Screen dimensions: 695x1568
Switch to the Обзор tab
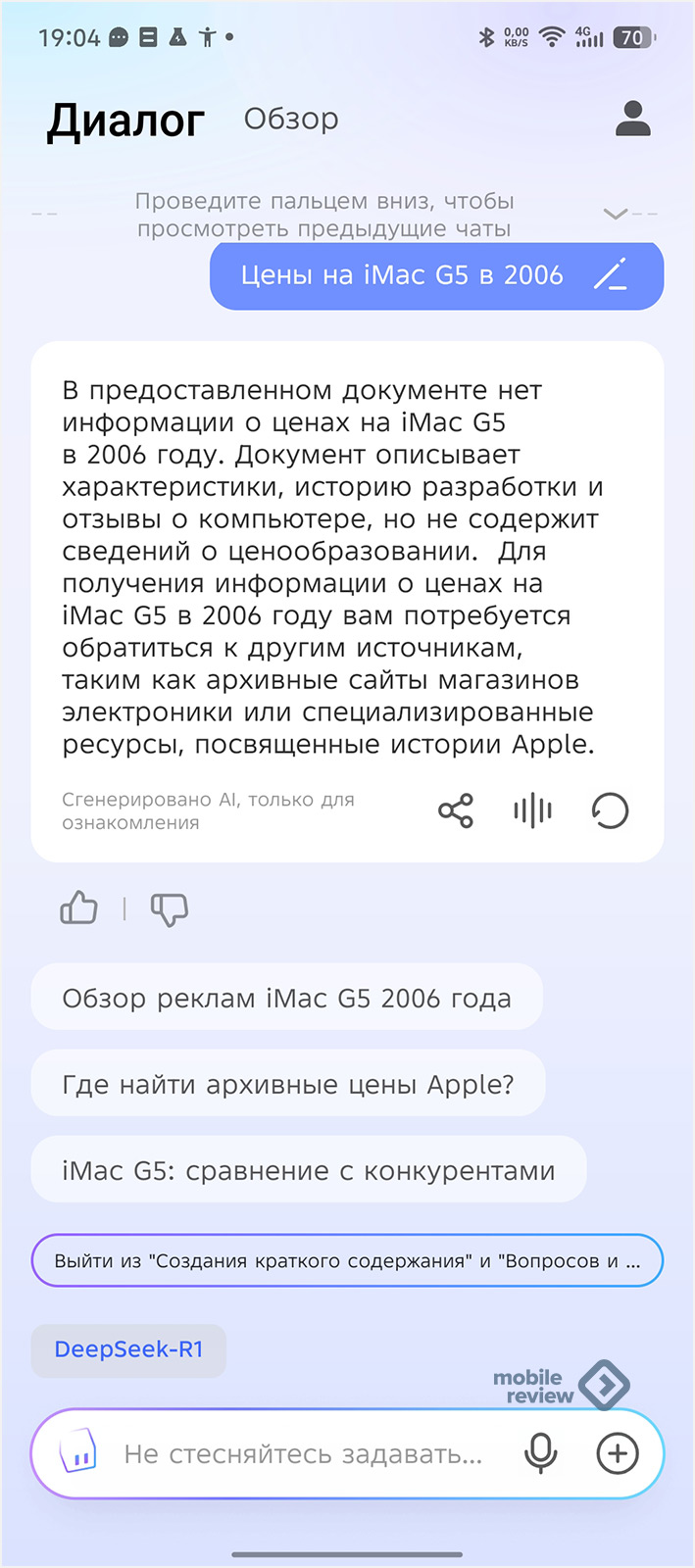[291, 120]
